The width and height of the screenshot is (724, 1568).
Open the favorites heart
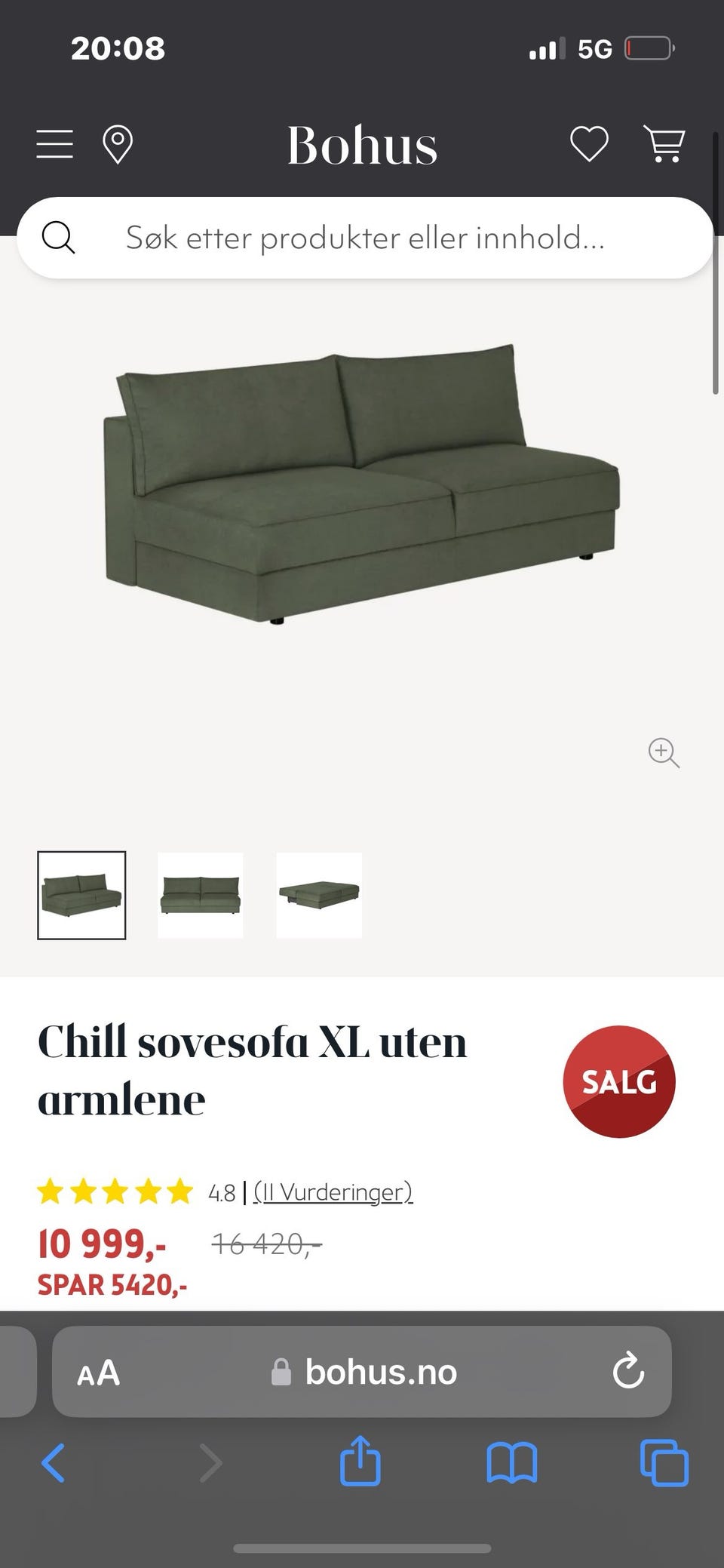589,143
